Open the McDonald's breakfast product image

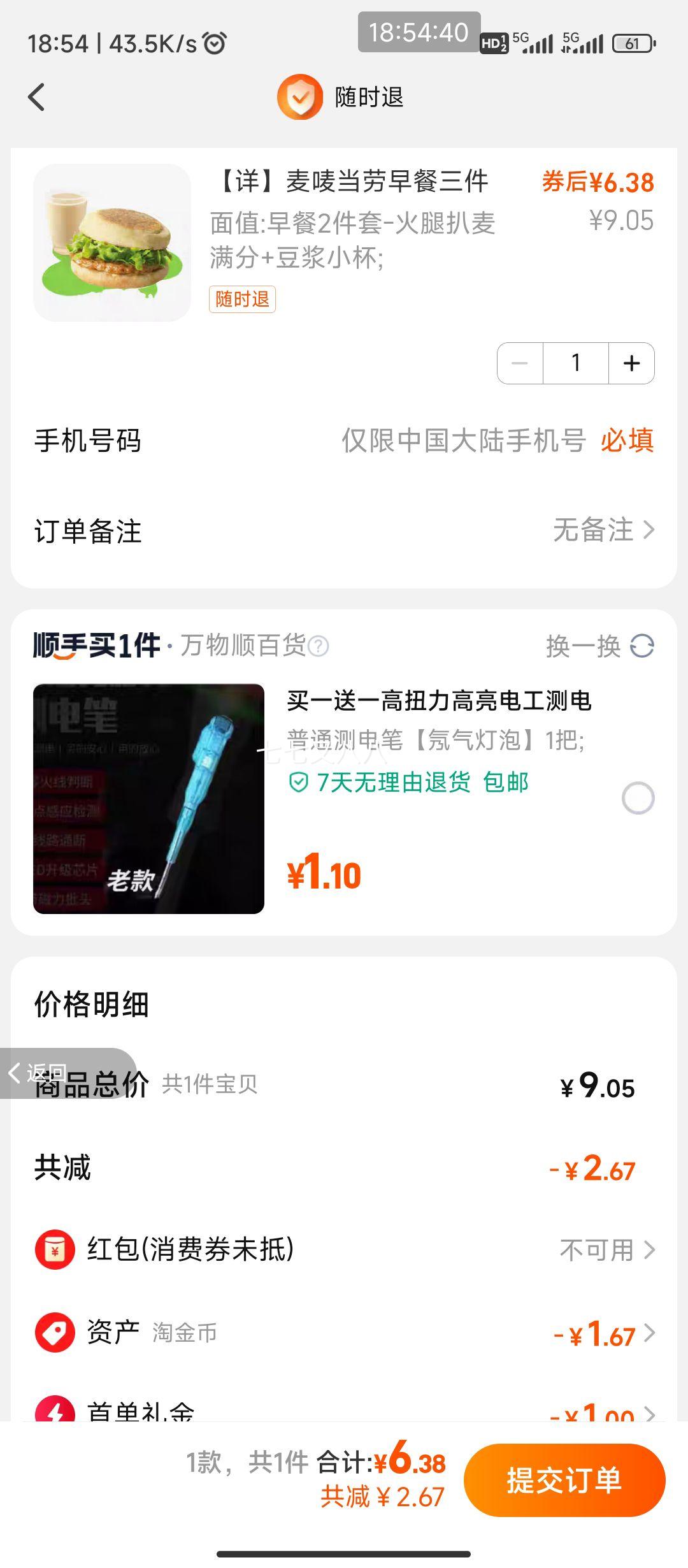coord(112,243)
